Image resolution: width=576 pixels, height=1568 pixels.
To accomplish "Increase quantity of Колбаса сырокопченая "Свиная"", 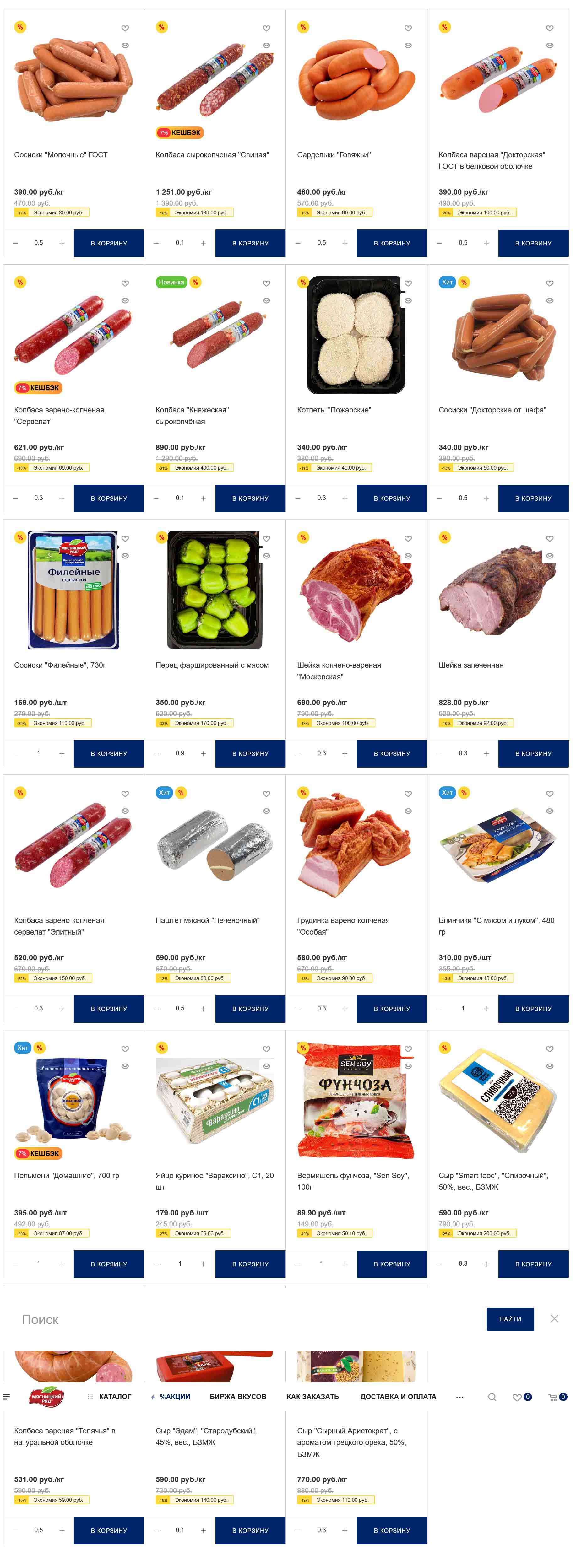I will click(x=204, y=243).
